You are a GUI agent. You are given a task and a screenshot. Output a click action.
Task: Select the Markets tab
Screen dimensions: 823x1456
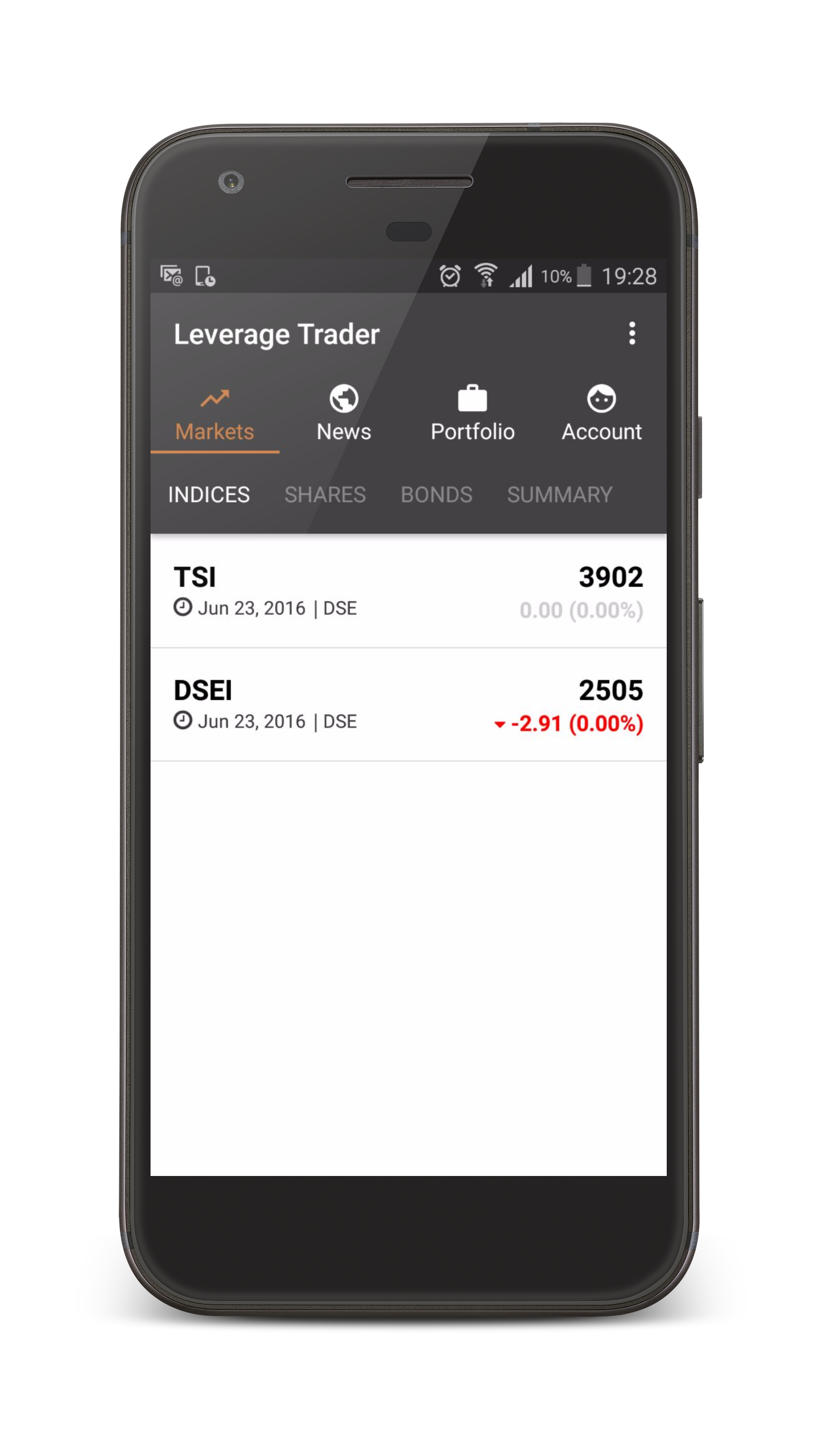[215, 414]
